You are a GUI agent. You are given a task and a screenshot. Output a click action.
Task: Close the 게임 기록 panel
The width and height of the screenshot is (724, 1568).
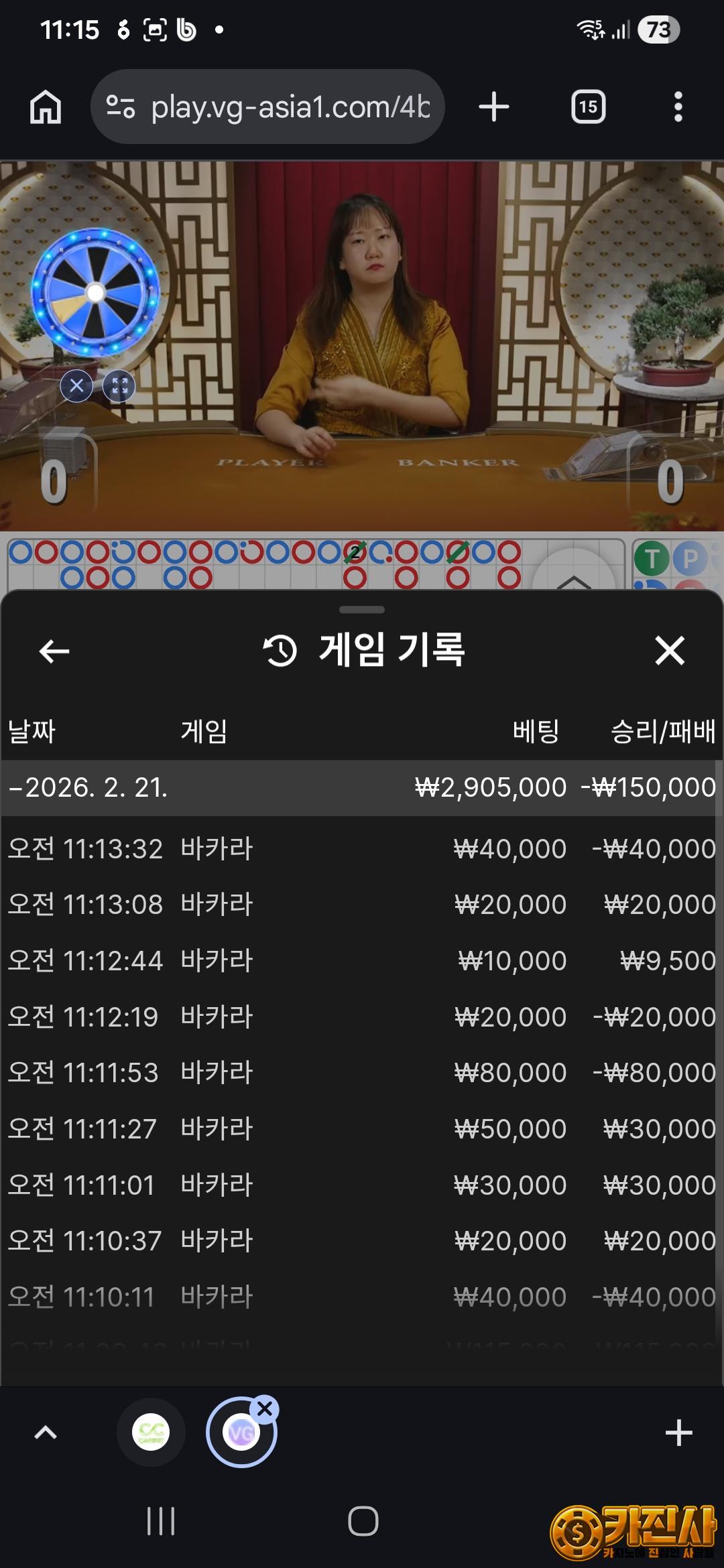pos(670,651)
